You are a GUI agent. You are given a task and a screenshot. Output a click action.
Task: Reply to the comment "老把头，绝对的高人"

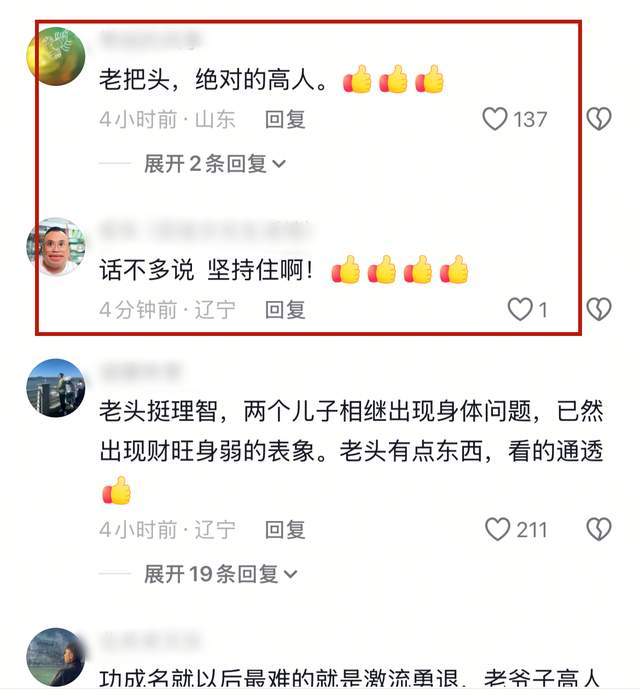point(285,119)
